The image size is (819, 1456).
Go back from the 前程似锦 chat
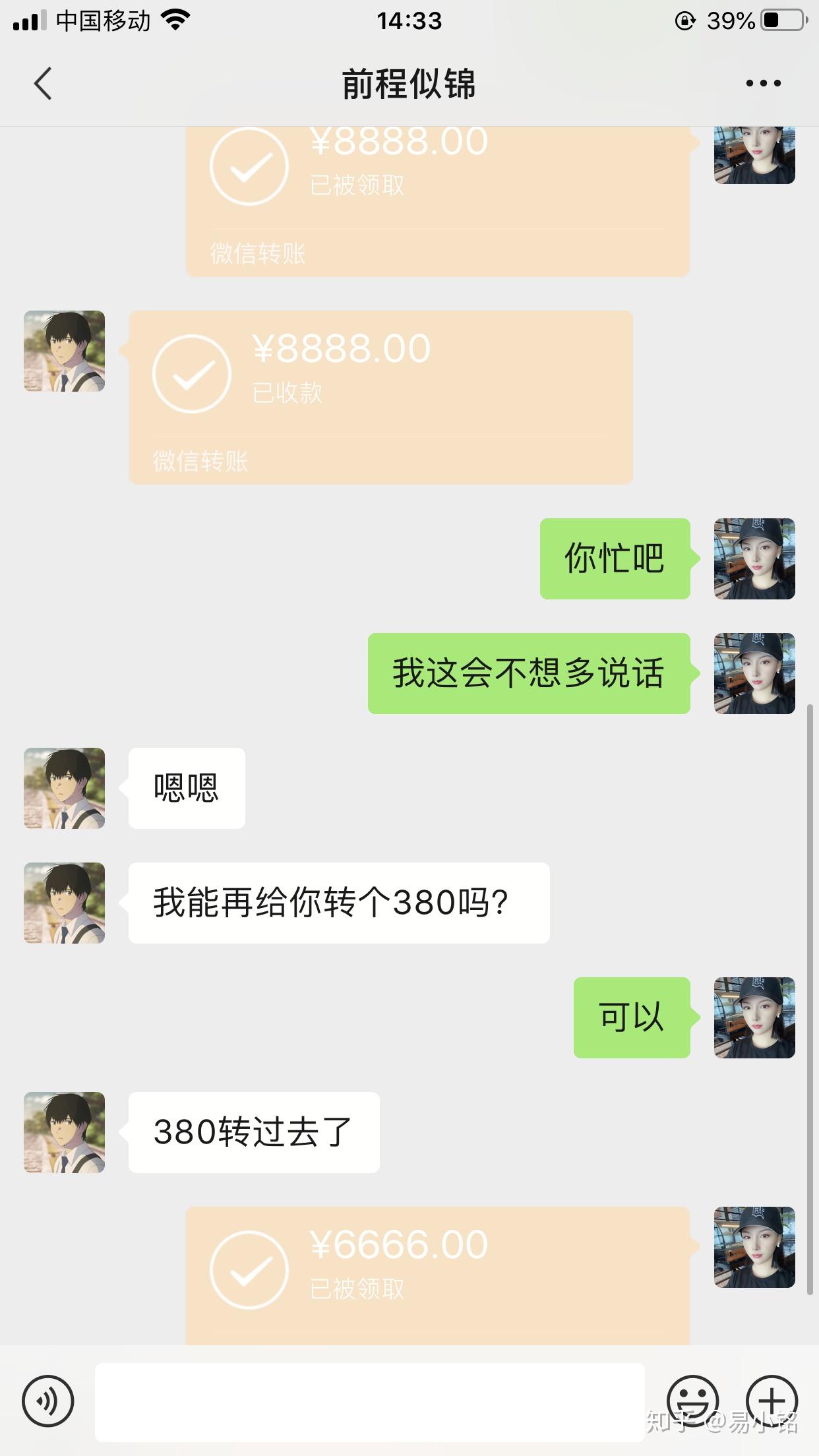44,84
